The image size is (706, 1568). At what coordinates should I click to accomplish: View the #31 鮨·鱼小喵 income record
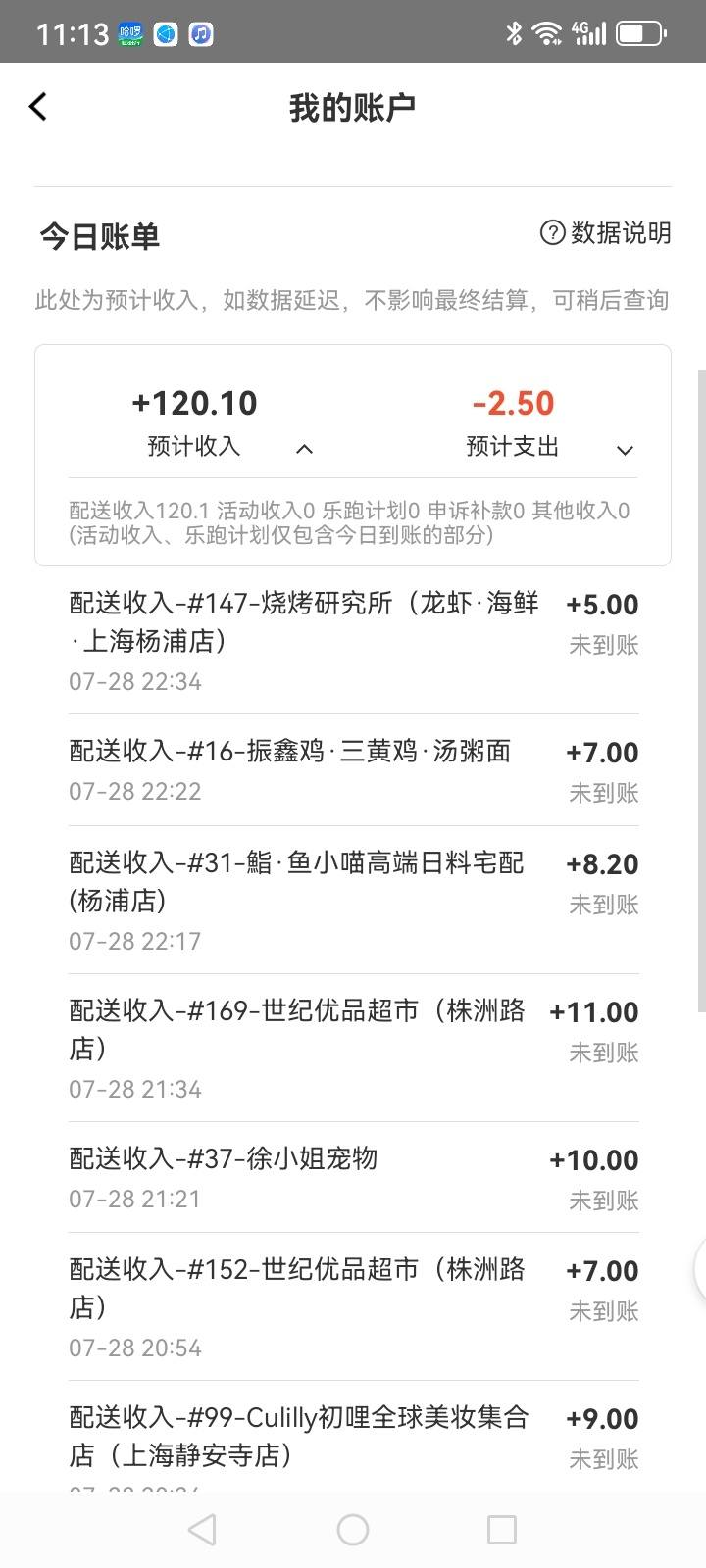[353, 900]
